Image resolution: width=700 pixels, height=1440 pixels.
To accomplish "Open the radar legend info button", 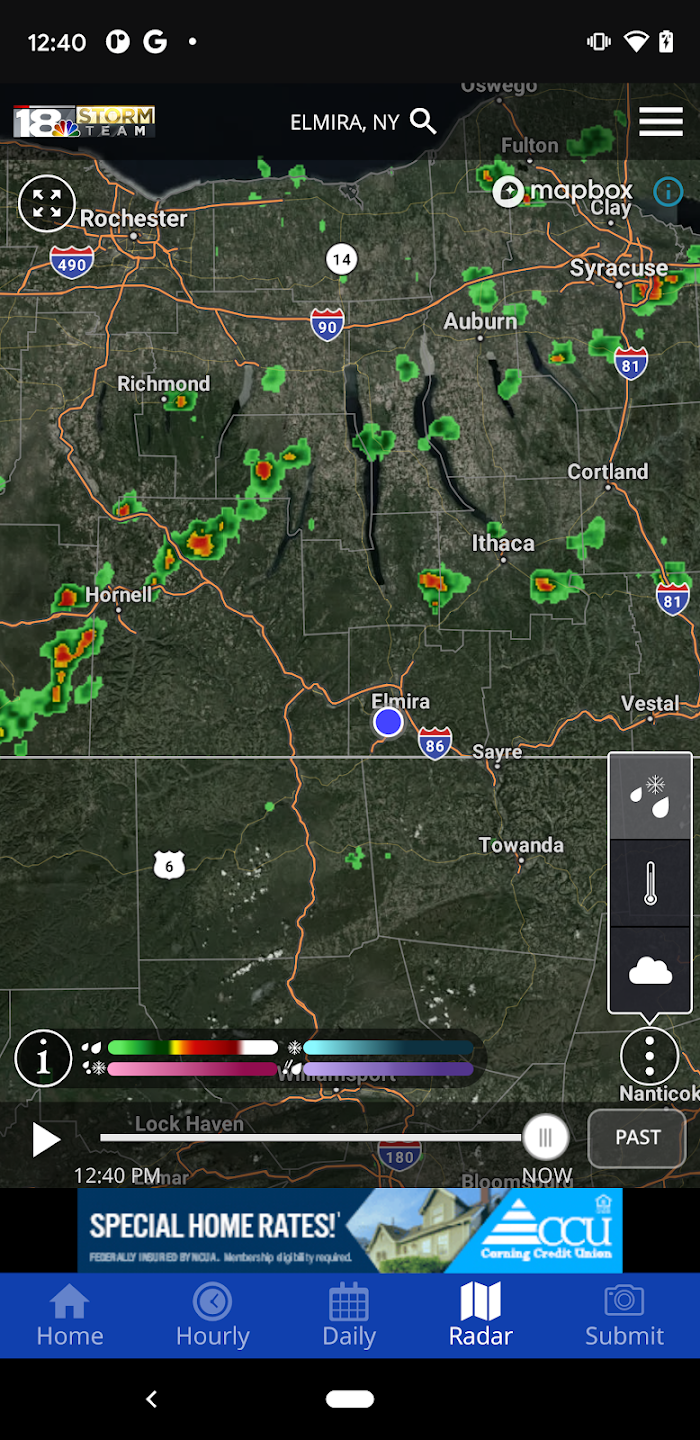I will [43, 1058].
